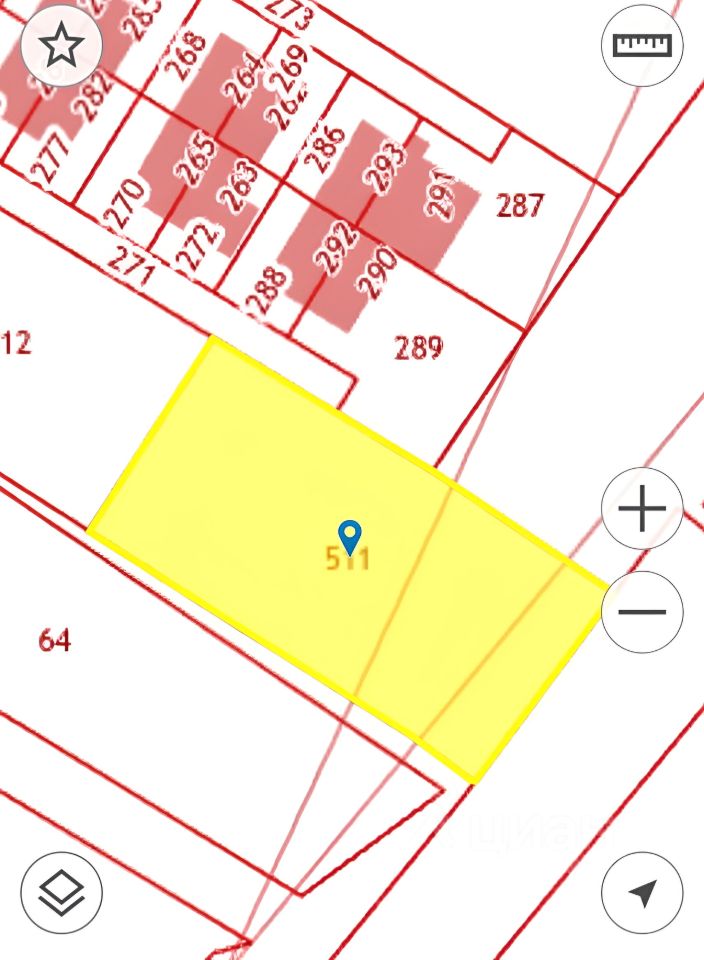704x960 pixels.
Task: Open the ruler measurement tool
Action: 642,45
